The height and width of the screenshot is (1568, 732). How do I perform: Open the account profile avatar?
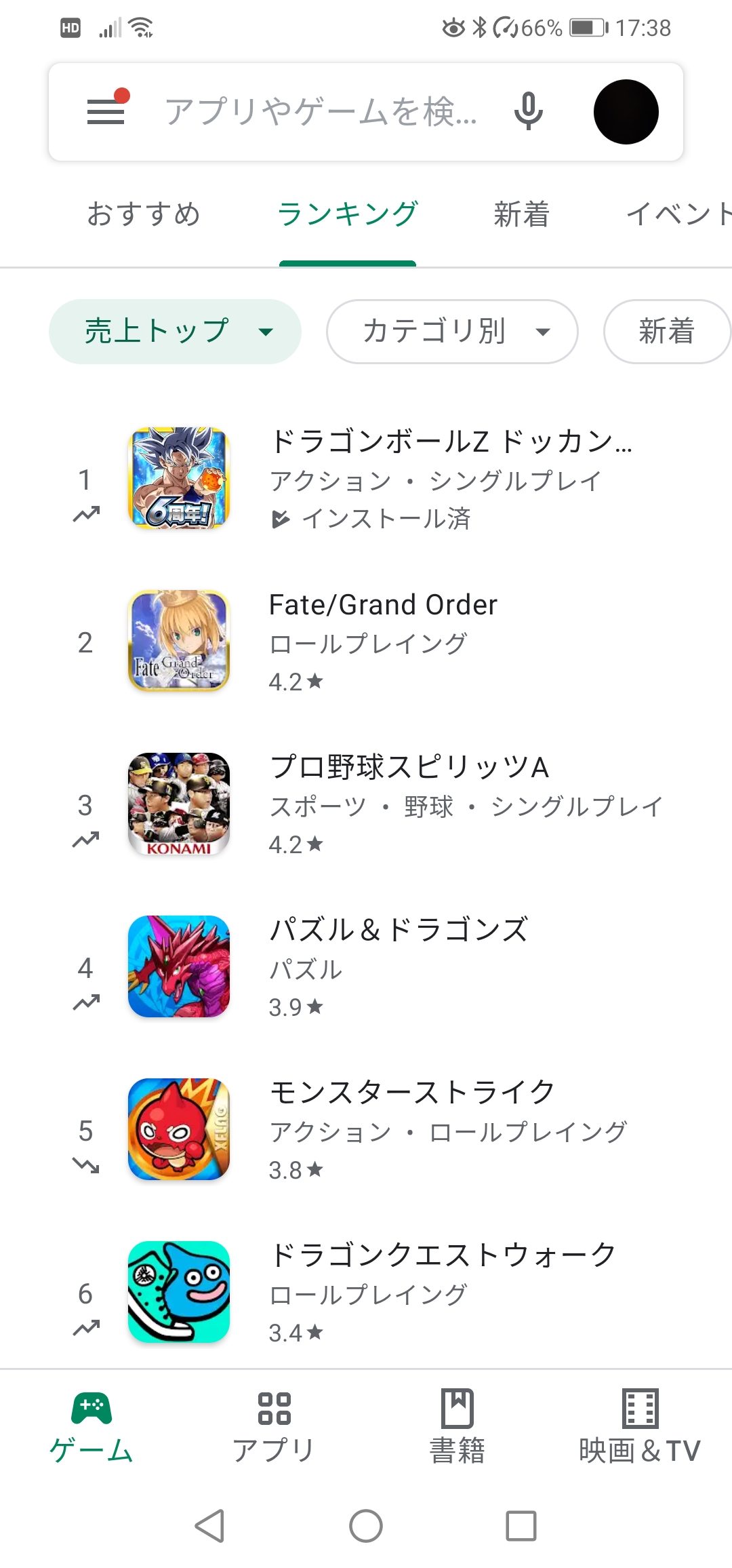[626, 112]
